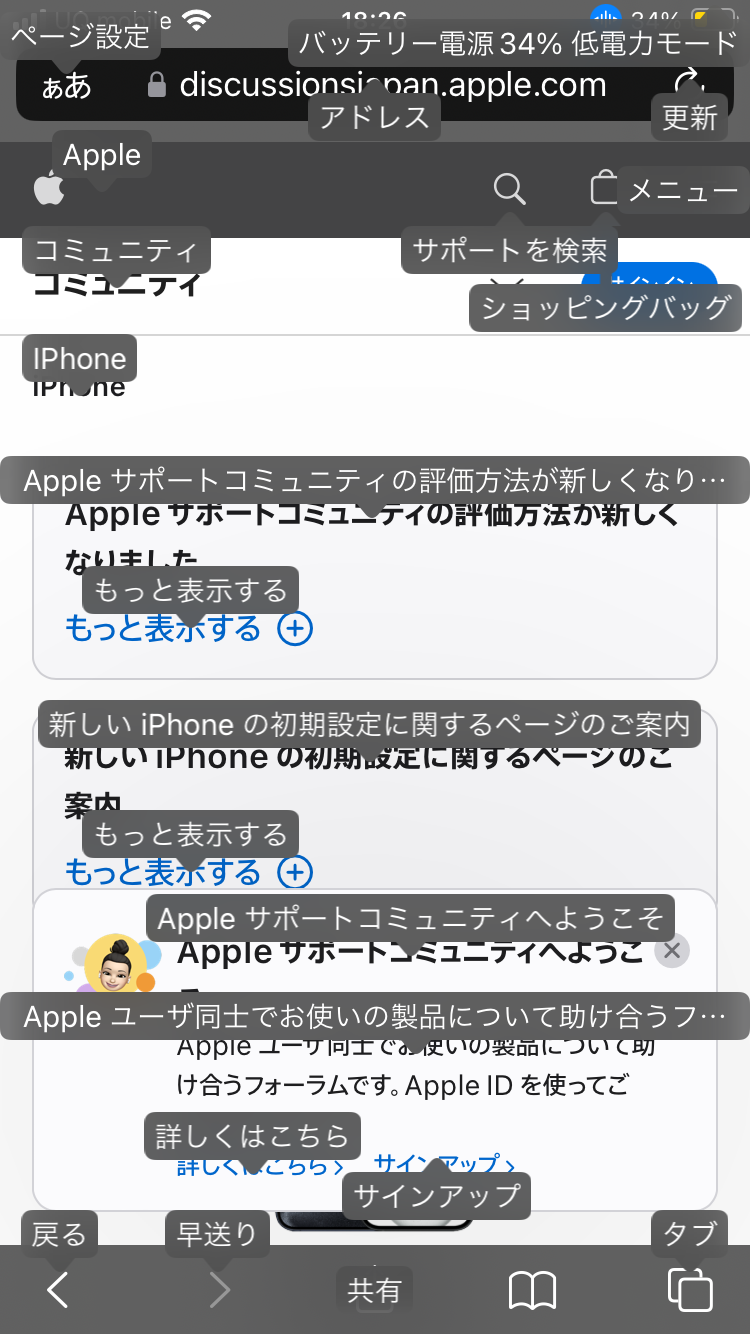This screenshot has width=750, height=1334.
Task: Expand もっと表示する under the 評価方法 announcement
Action: [189, 629]
